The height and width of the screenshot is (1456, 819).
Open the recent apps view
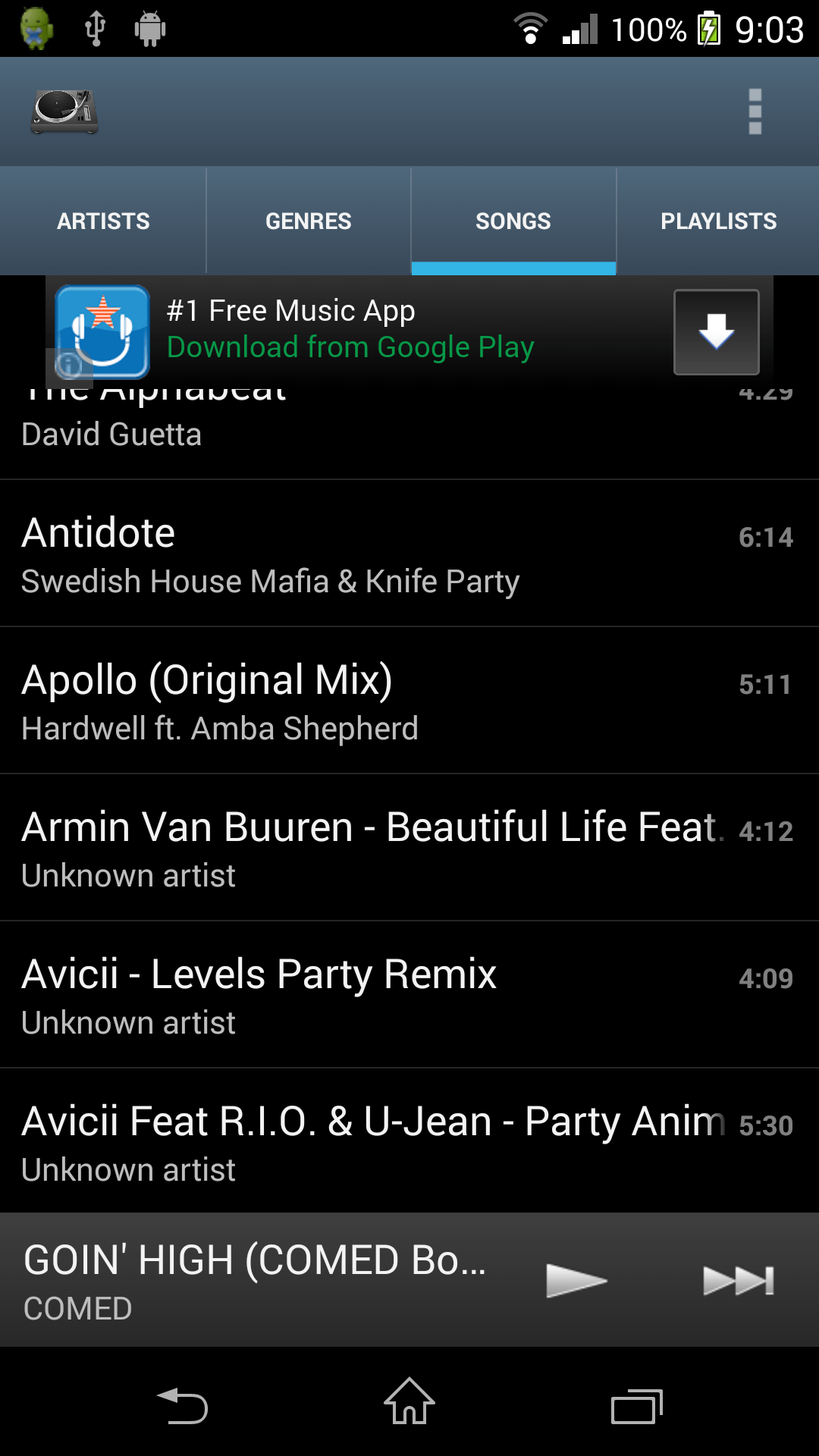[637, 1405]
